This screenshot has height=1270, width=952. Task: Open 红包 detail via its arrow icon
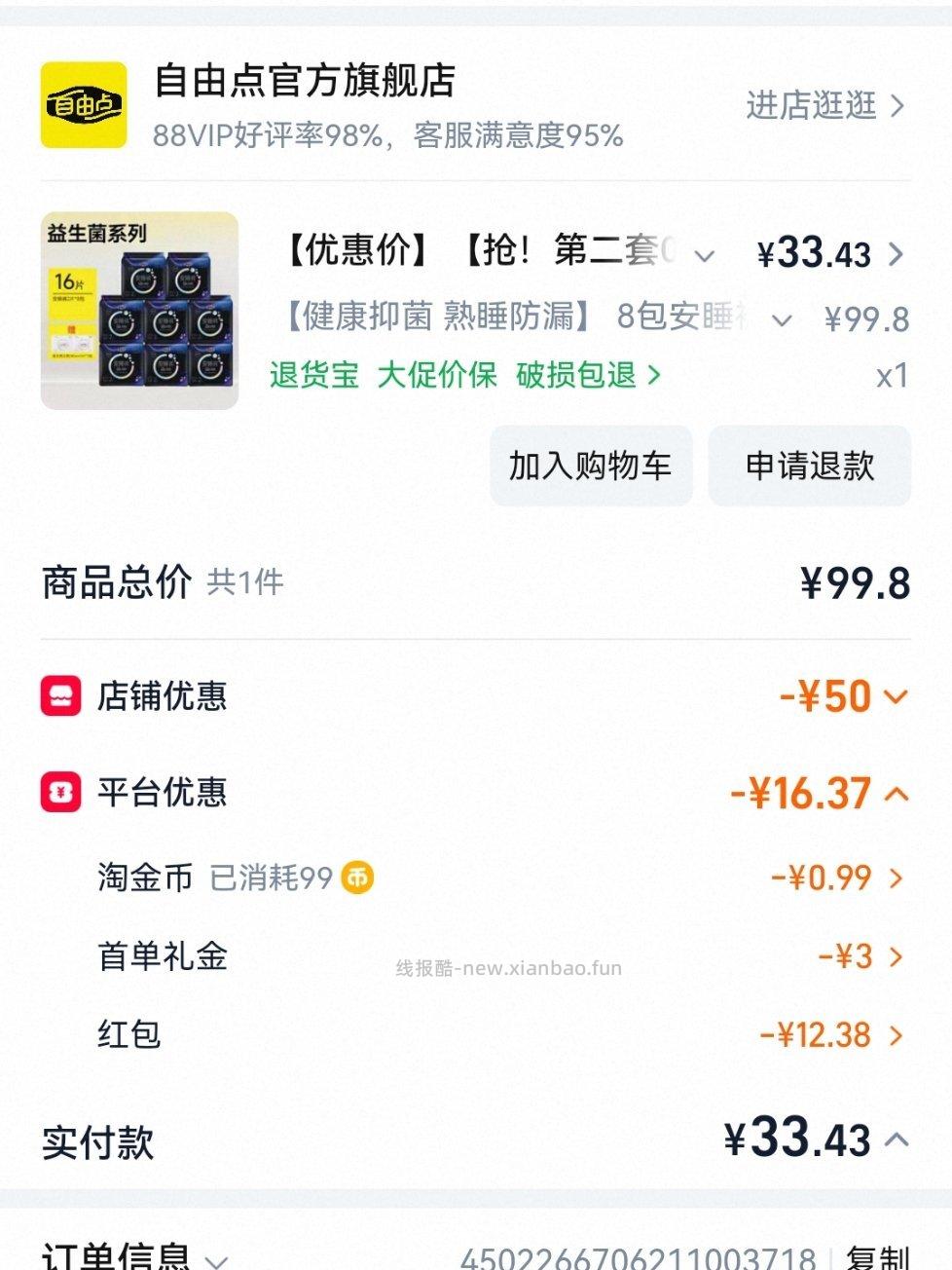(897, 1035)
